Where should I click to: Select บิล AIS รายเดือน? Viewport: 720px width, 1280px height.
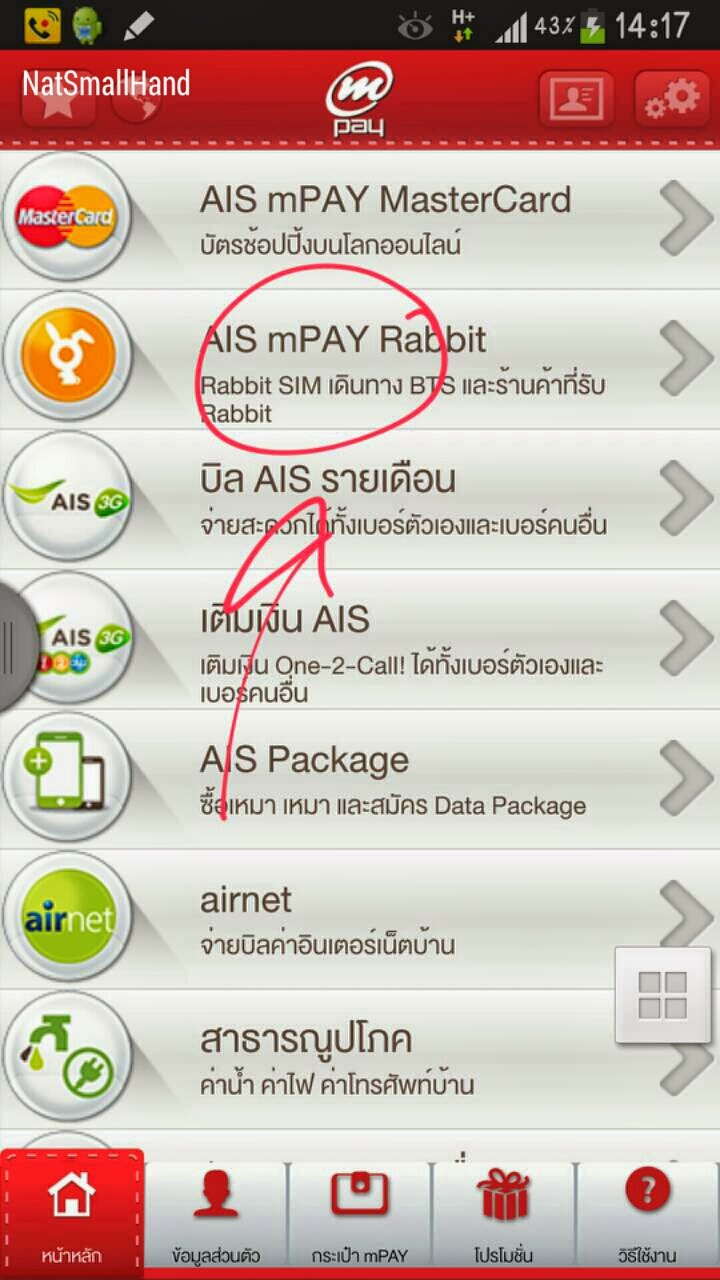coord(385,498)
